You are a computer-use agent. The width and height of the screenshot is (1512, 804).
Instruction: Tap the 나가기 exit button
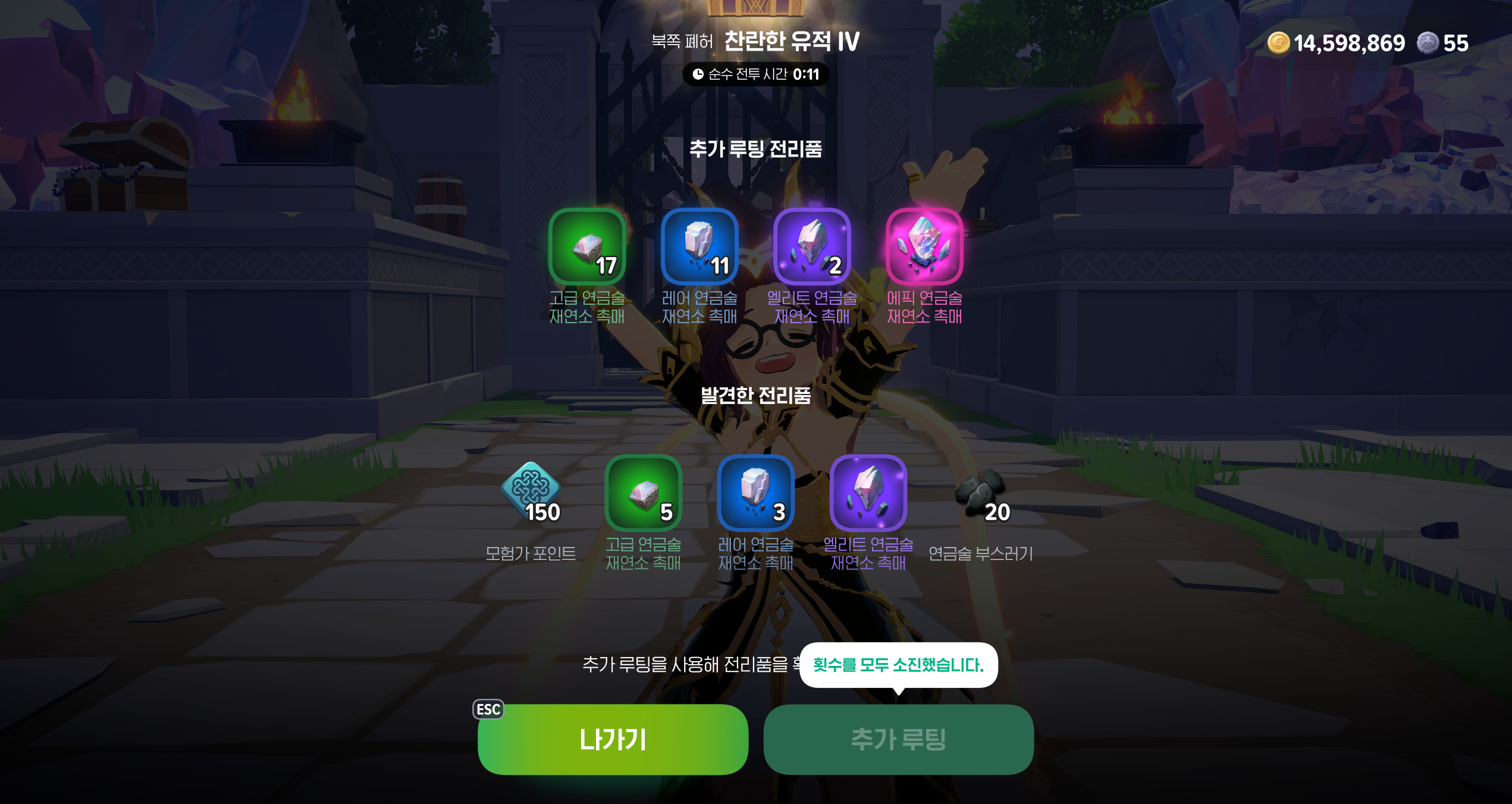tap(613, 739)
